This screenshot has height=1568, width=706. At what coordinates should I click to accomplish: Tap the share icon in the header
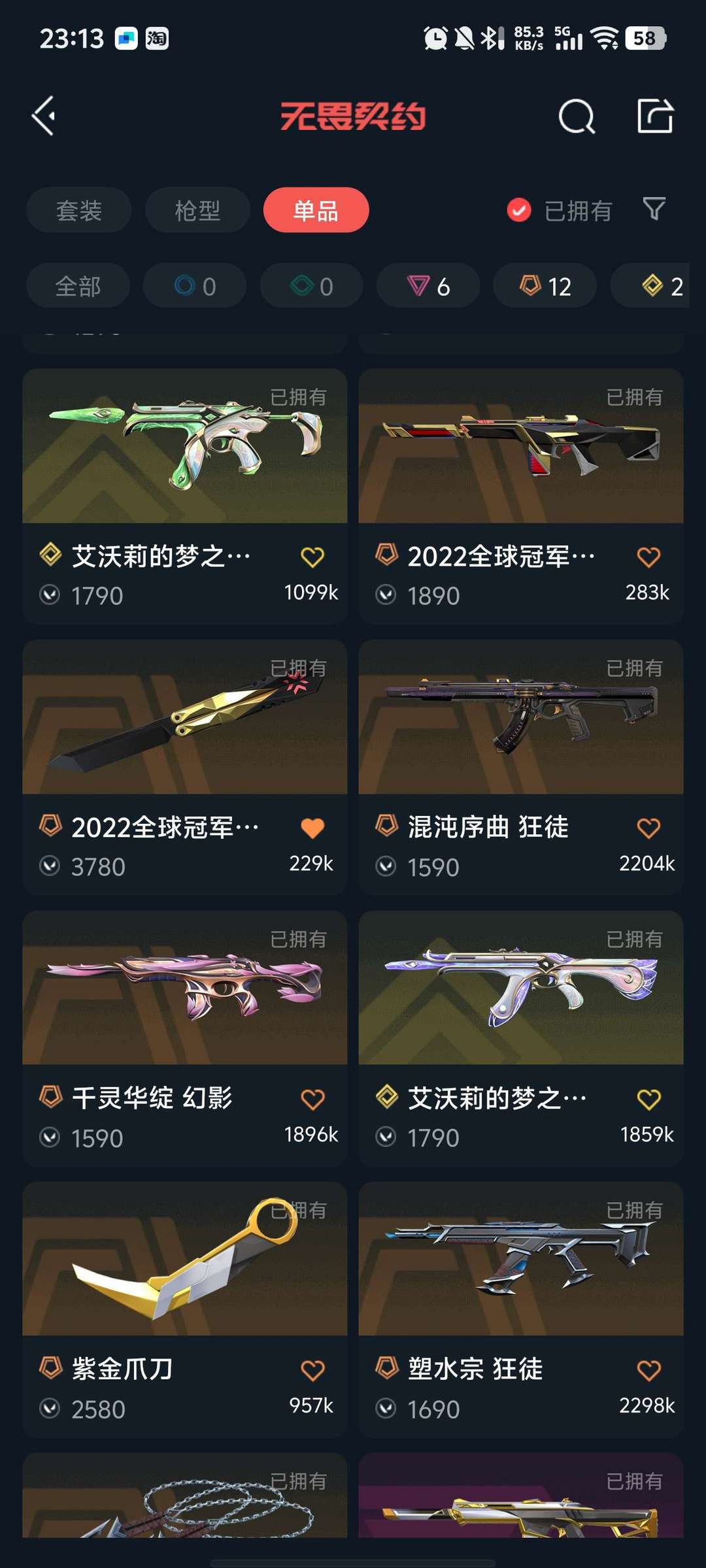656,116
